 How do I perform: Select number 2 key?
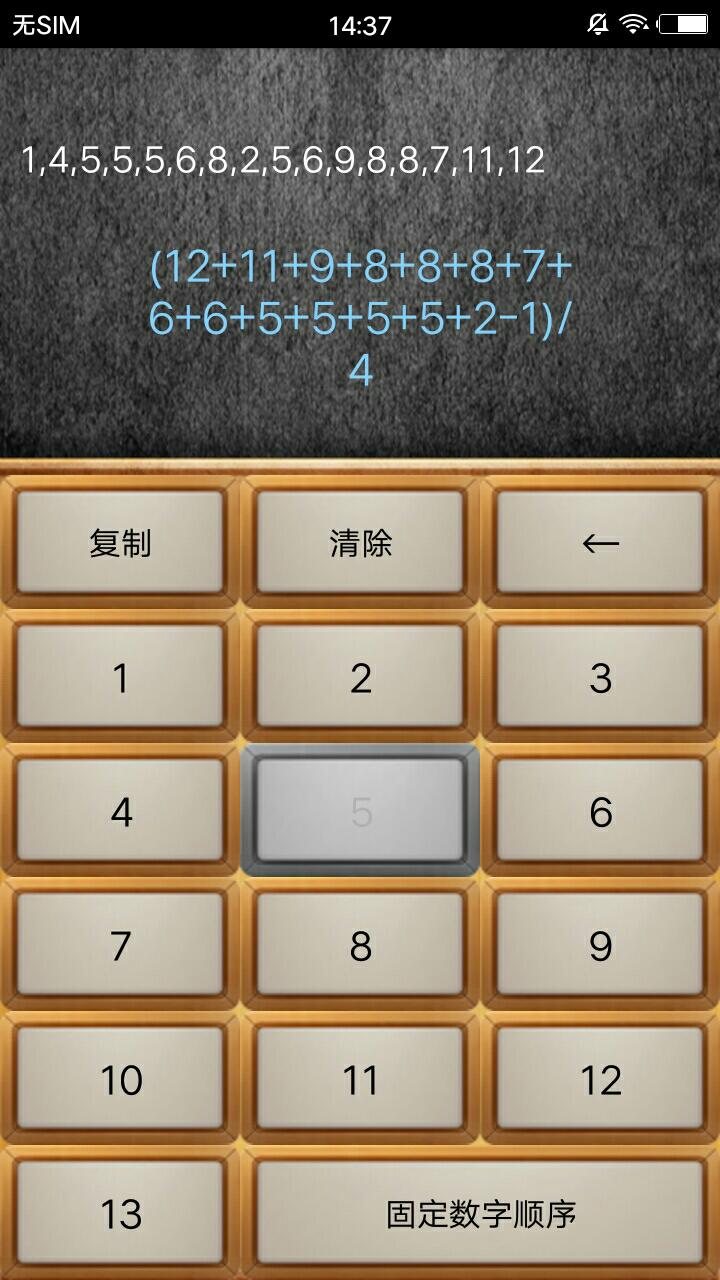coord(360,677)
